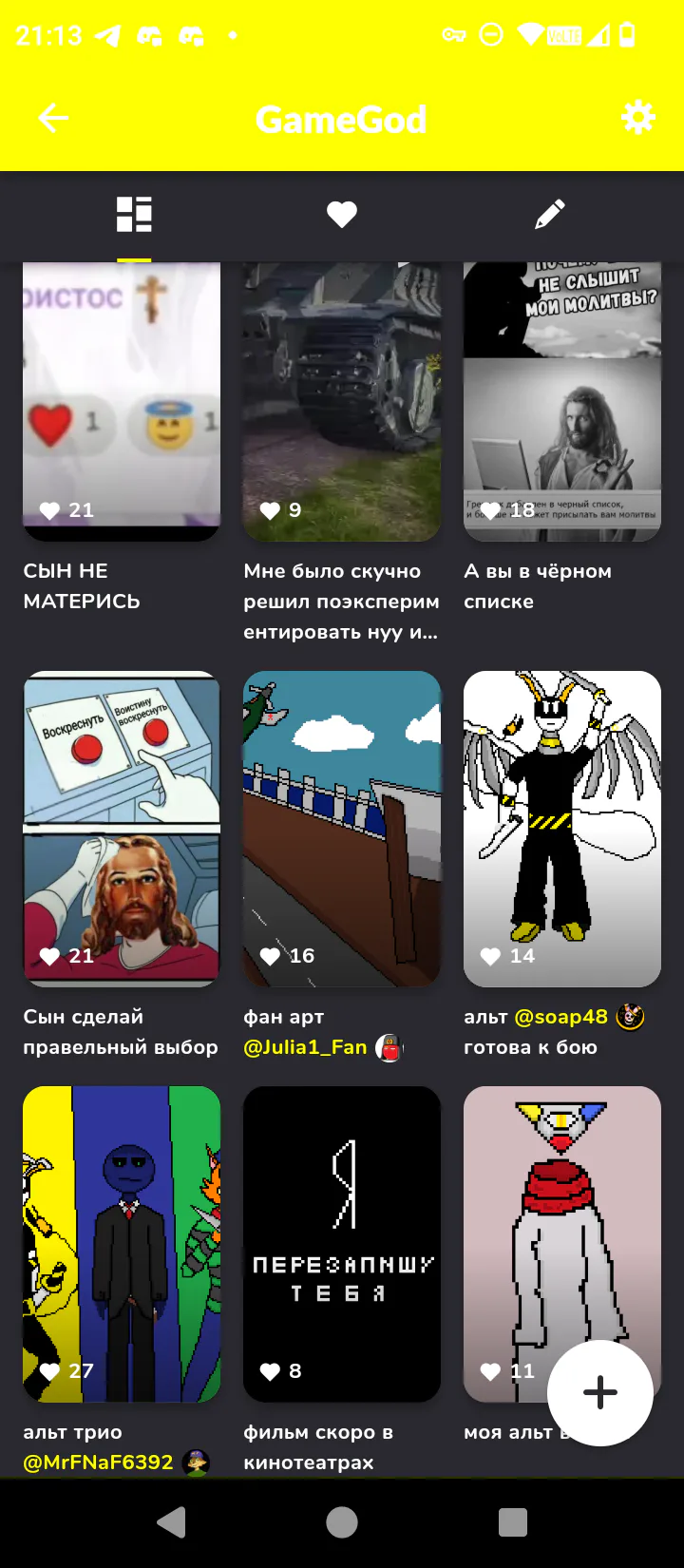Switch to the grid posts tab

(134, 215)
